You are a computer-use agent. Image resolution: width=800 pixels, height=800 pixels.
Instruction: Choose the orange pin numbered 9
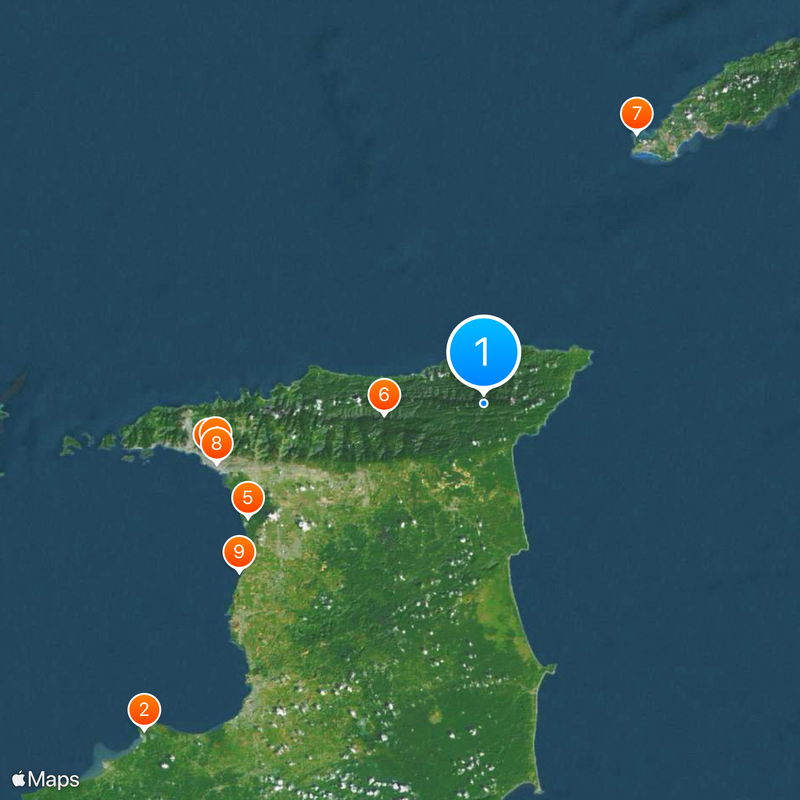point(238,551)
